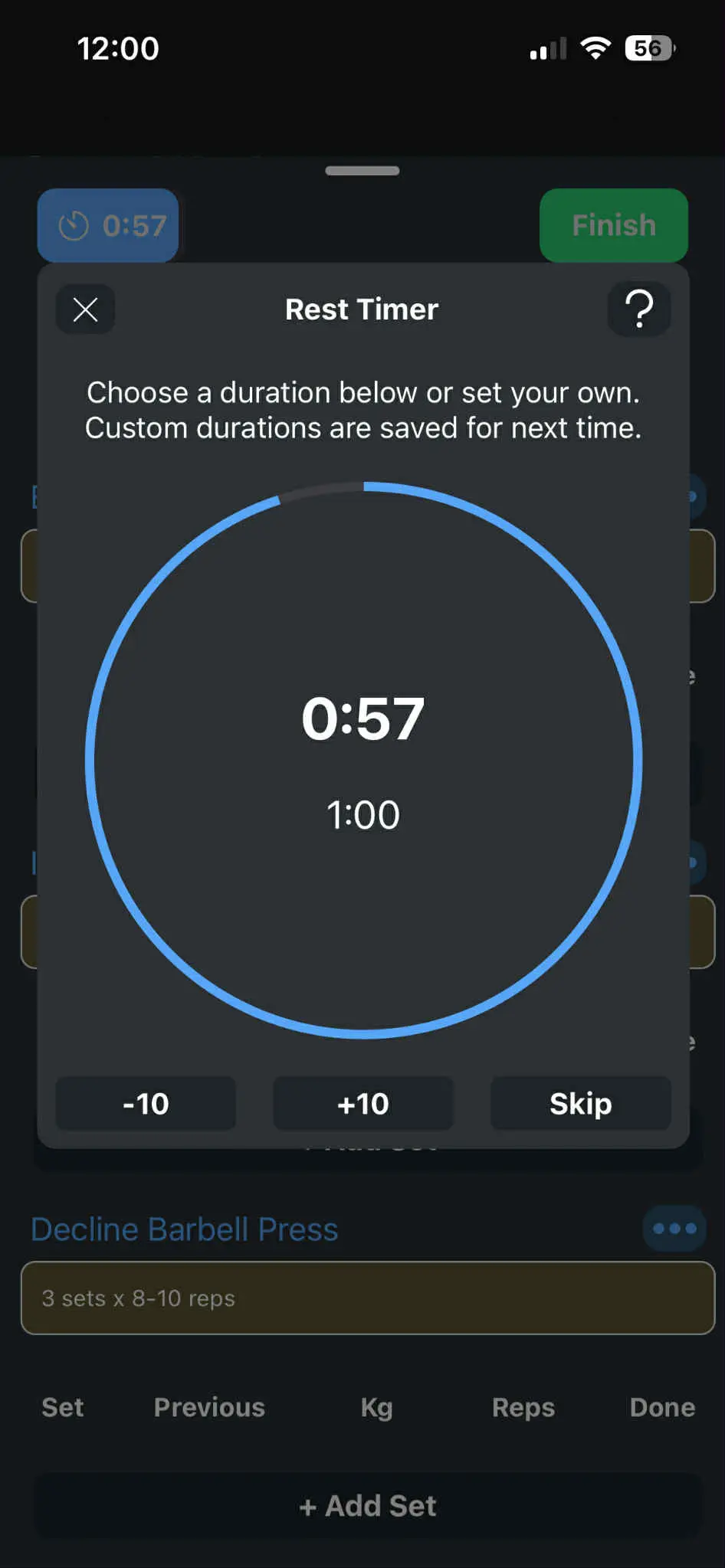
Task: Grab the sheet drag handle at the top
Action: click(x=362, y=172)
